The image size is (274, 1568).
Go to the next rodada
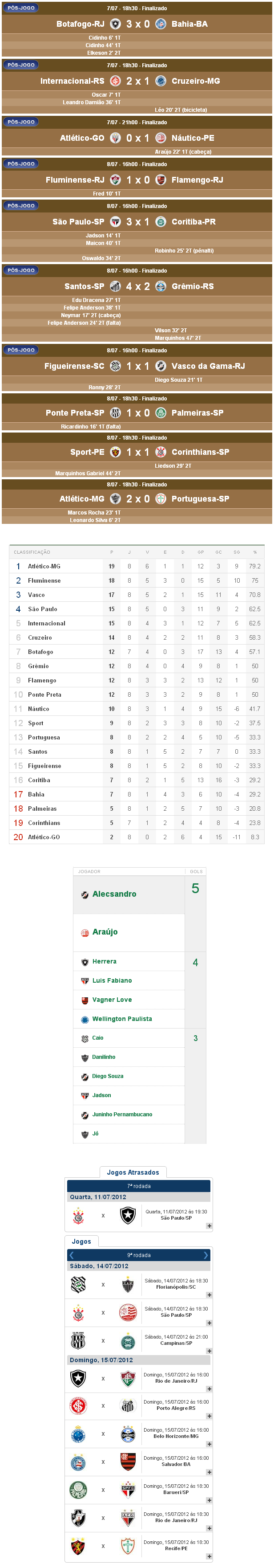click(x=205, y=1254)
